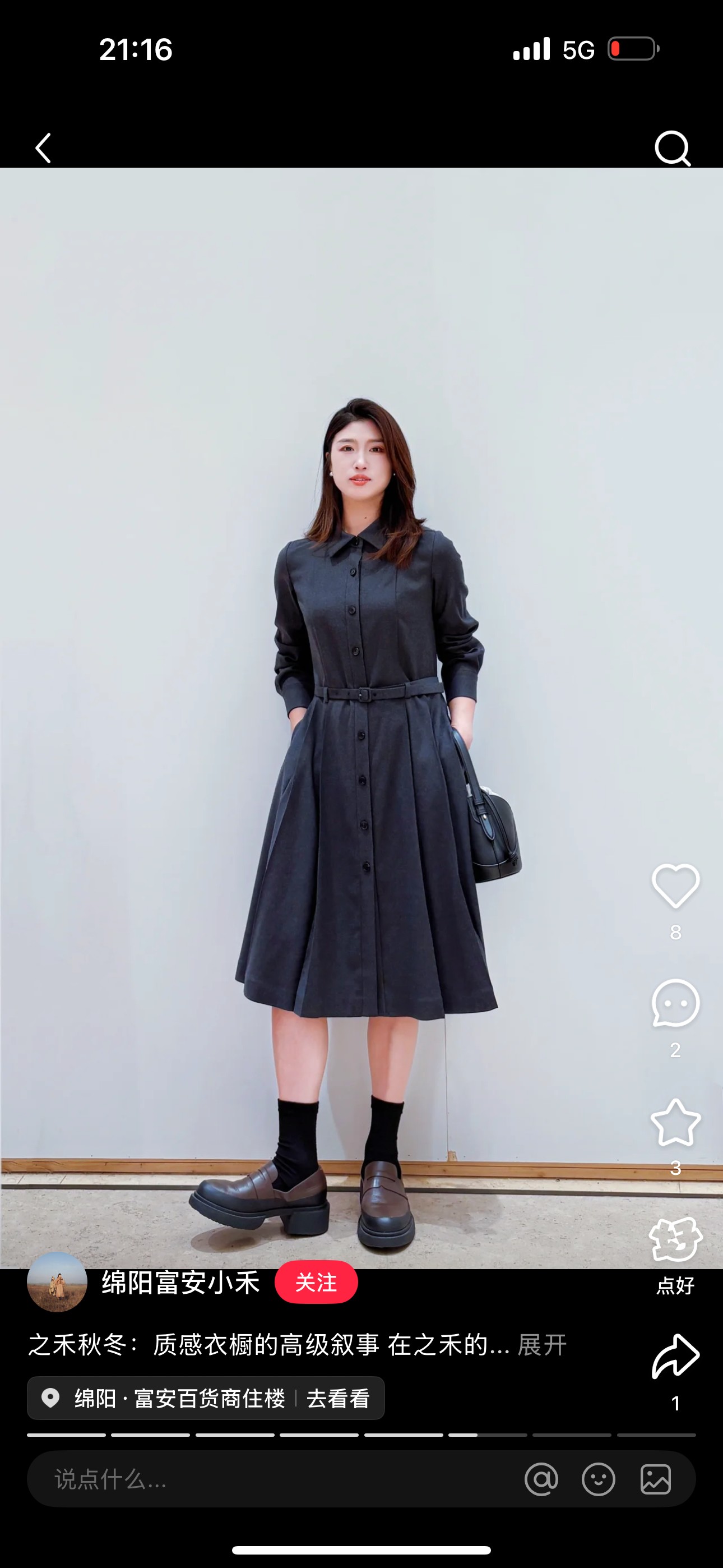
Task: Attach a picture to the comment
Action: tap(655, 1479)
